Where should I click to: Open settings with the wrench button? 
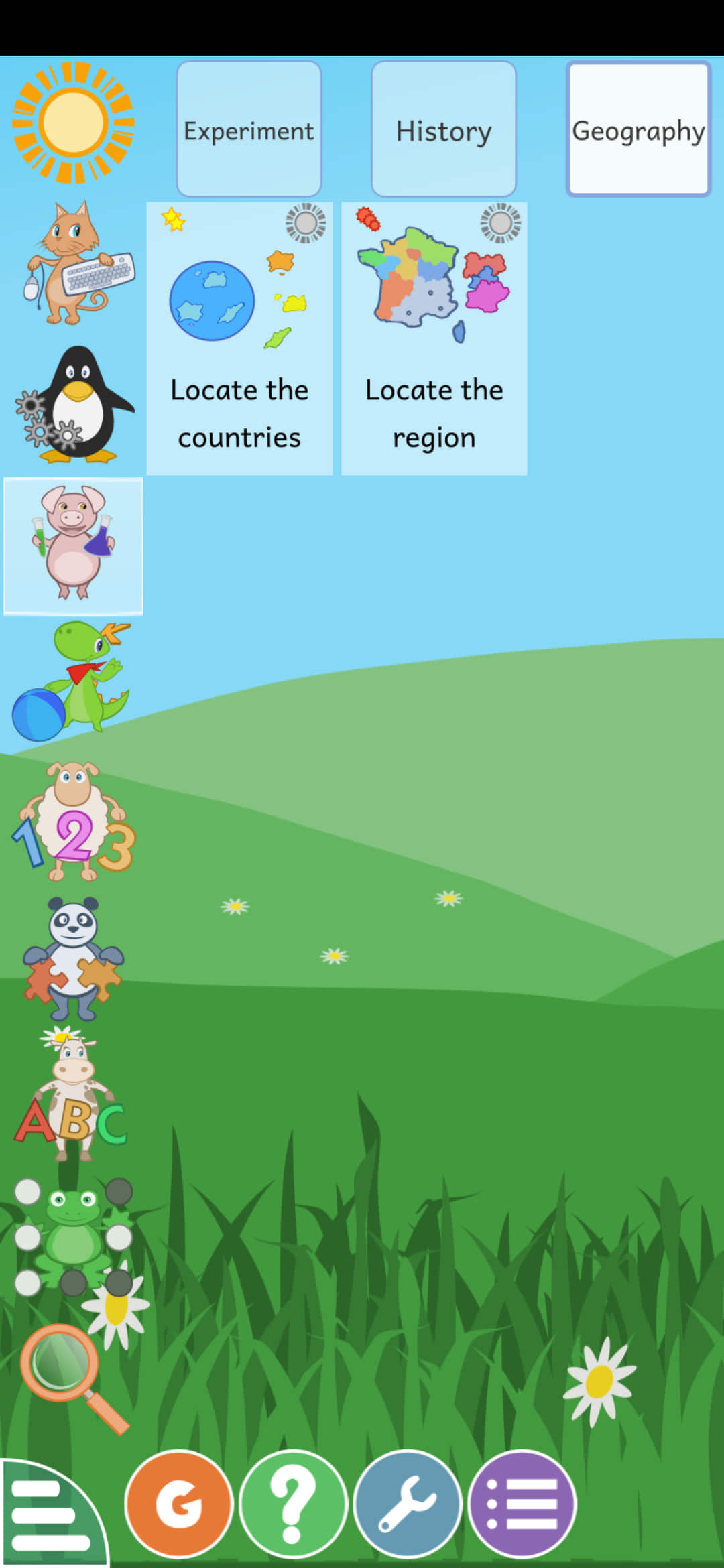coord(408,1504)
